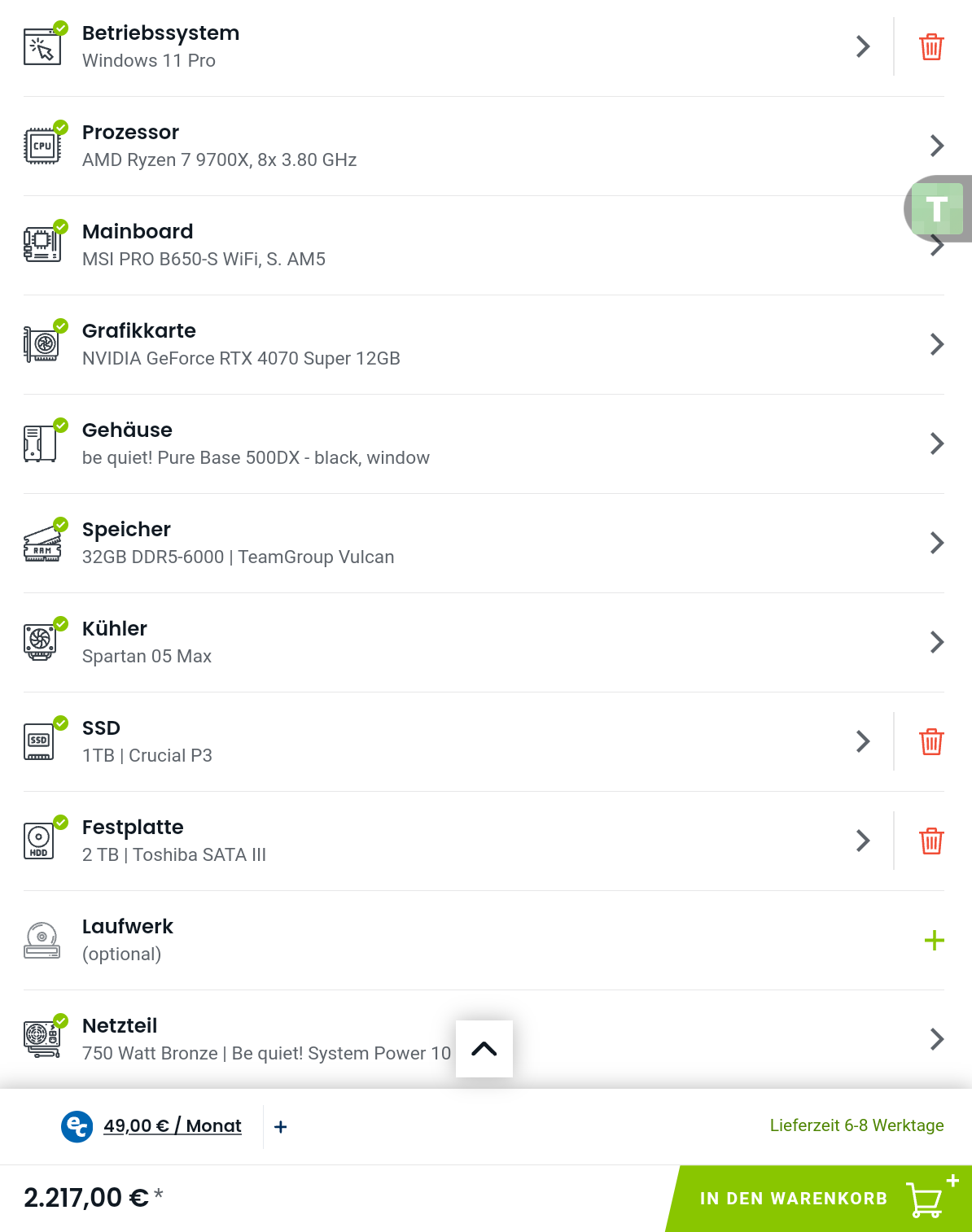Image resolution: width=972 pixels, height=1232 pixels.
Task: Open the Prozessor AMD Ryzen selection
Action: [484, 146]
